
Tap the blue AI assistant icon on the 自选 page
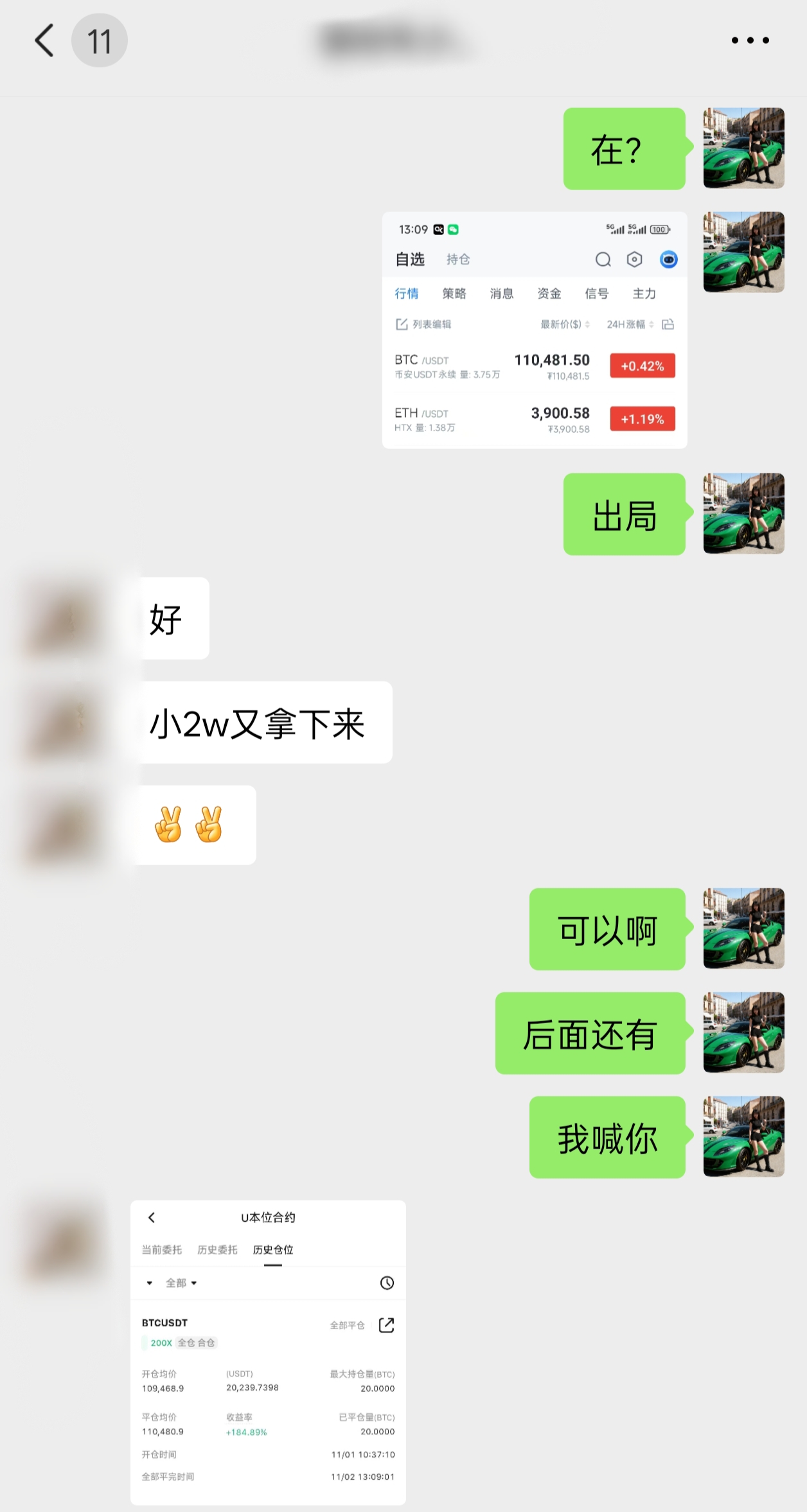(x=668, y=259)
